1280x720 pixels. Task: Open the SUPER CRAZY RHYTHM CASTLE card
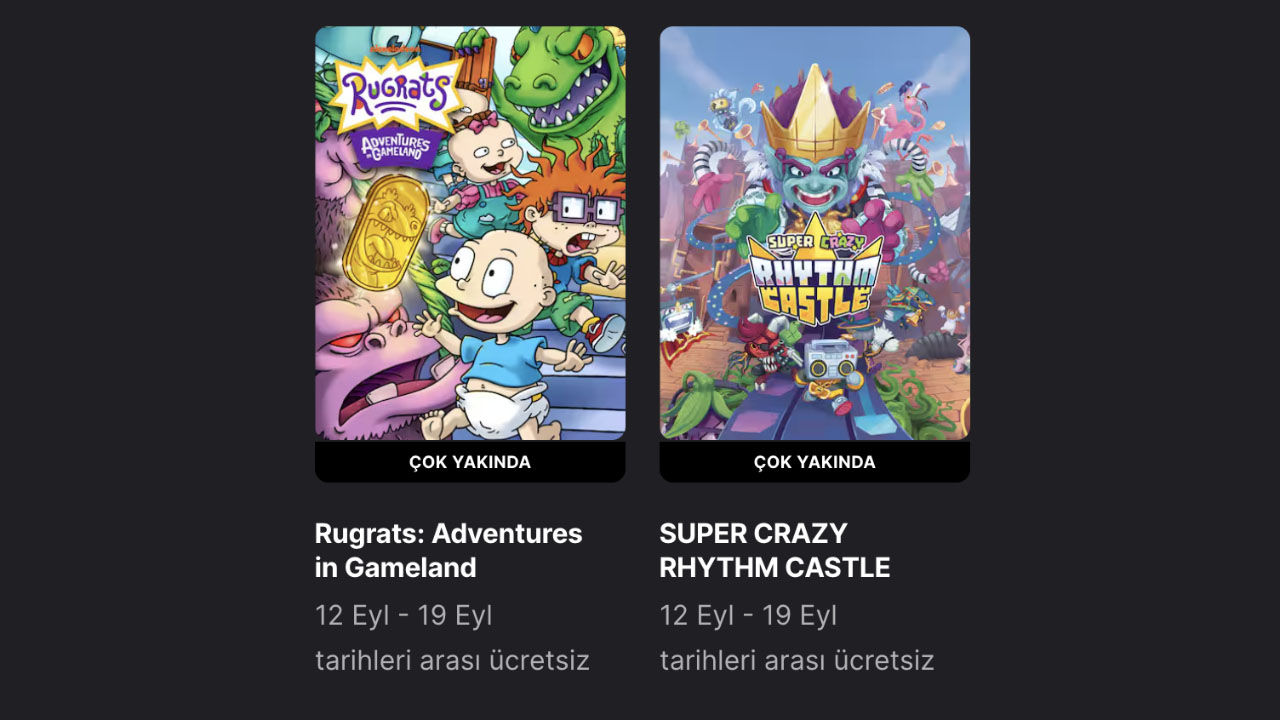coord(814,234)
